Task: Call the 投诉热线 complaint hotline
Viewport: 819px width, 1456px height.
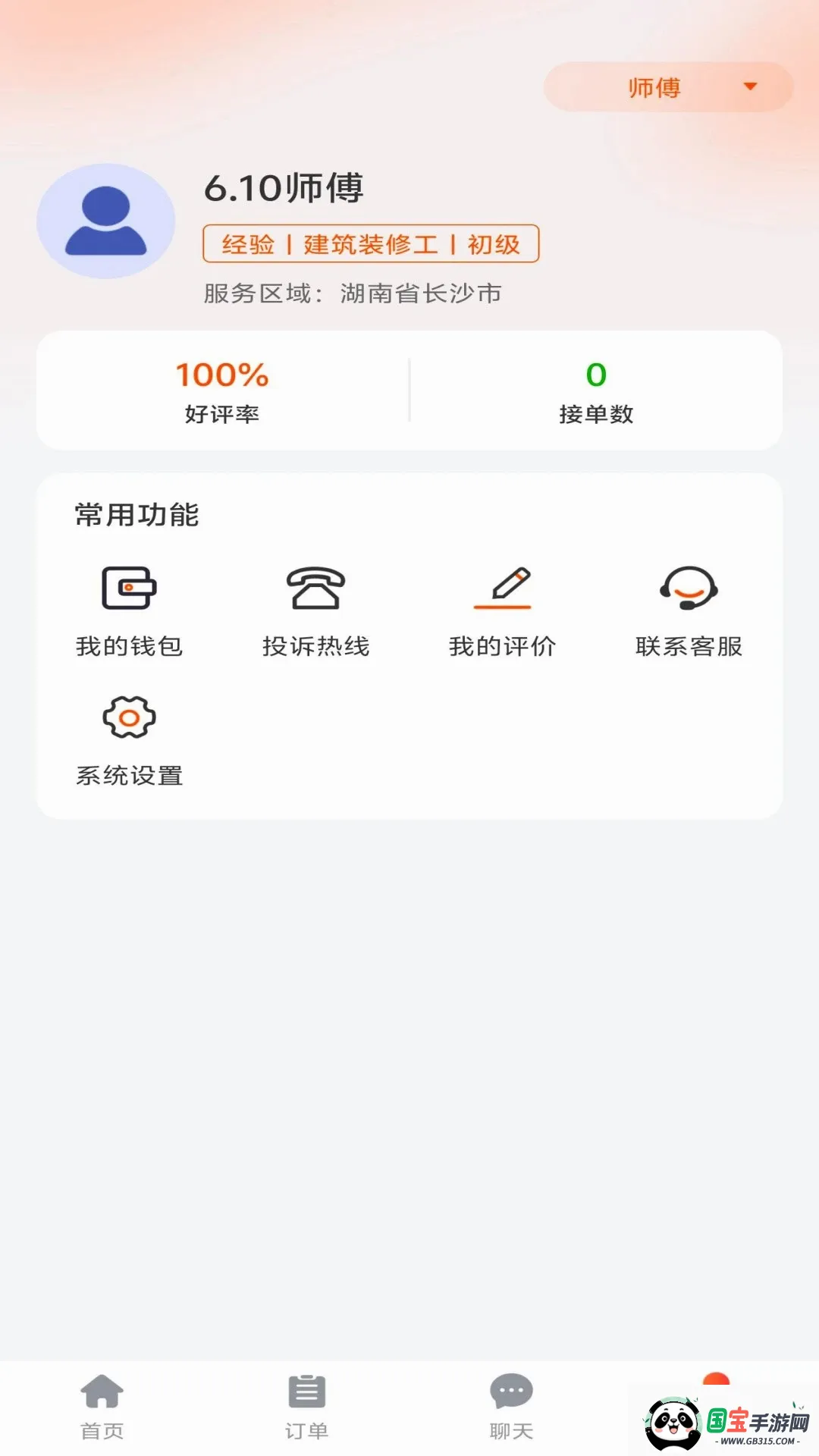Action: 315,611
